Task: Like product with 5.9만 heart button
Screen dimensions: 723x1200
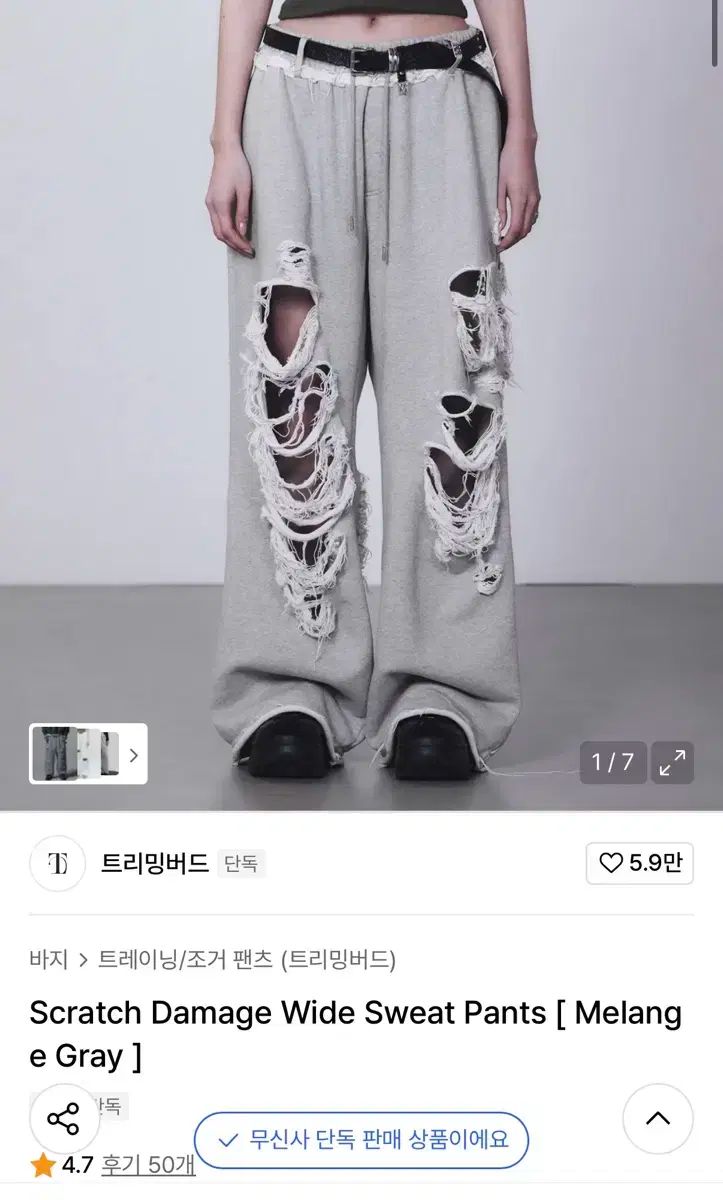Action: tap(639, 864)
